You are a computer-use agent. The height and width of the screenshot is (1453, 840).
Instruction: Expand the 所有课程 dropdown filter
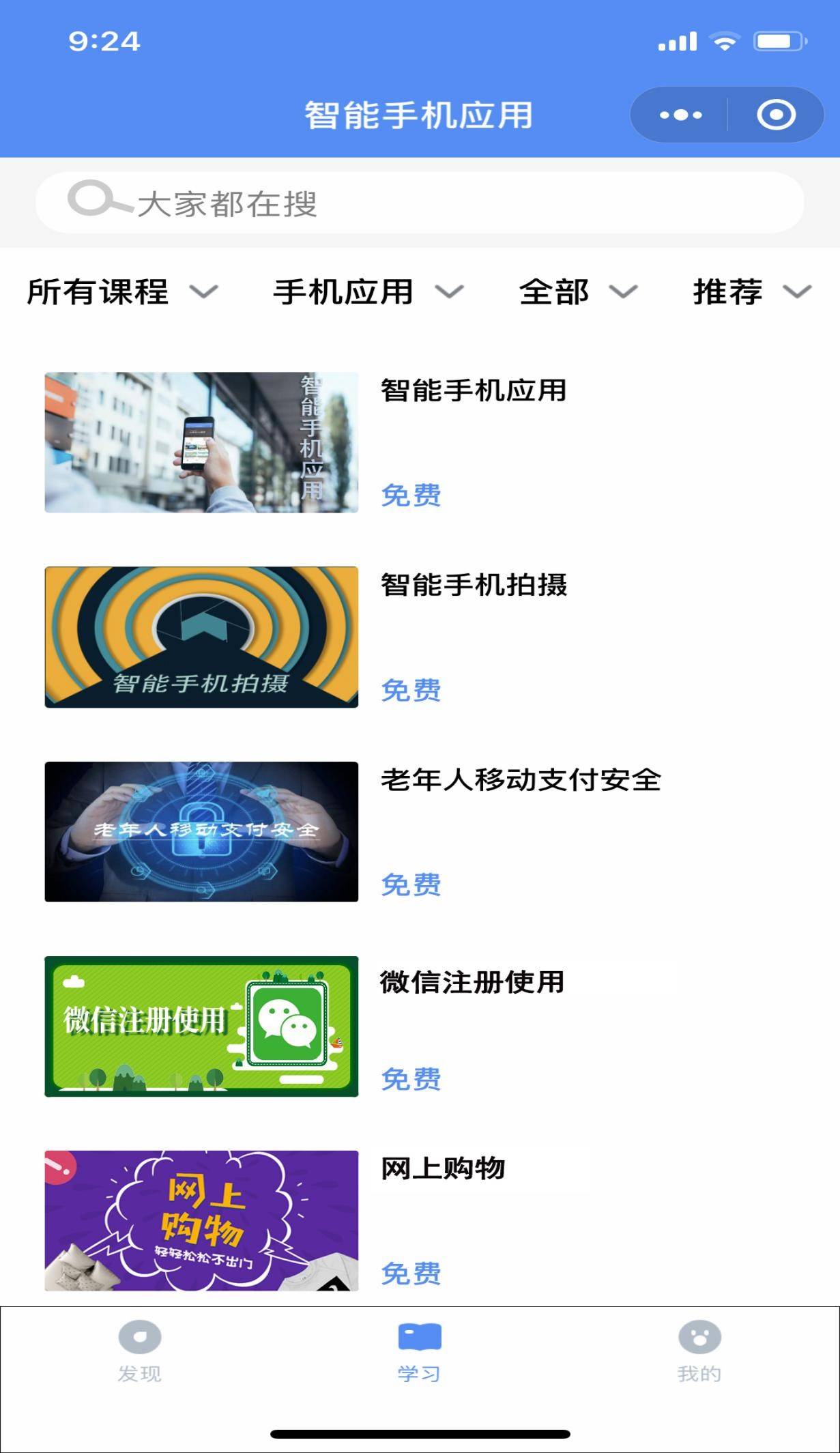pyautogui.click(x=121, y=292)
